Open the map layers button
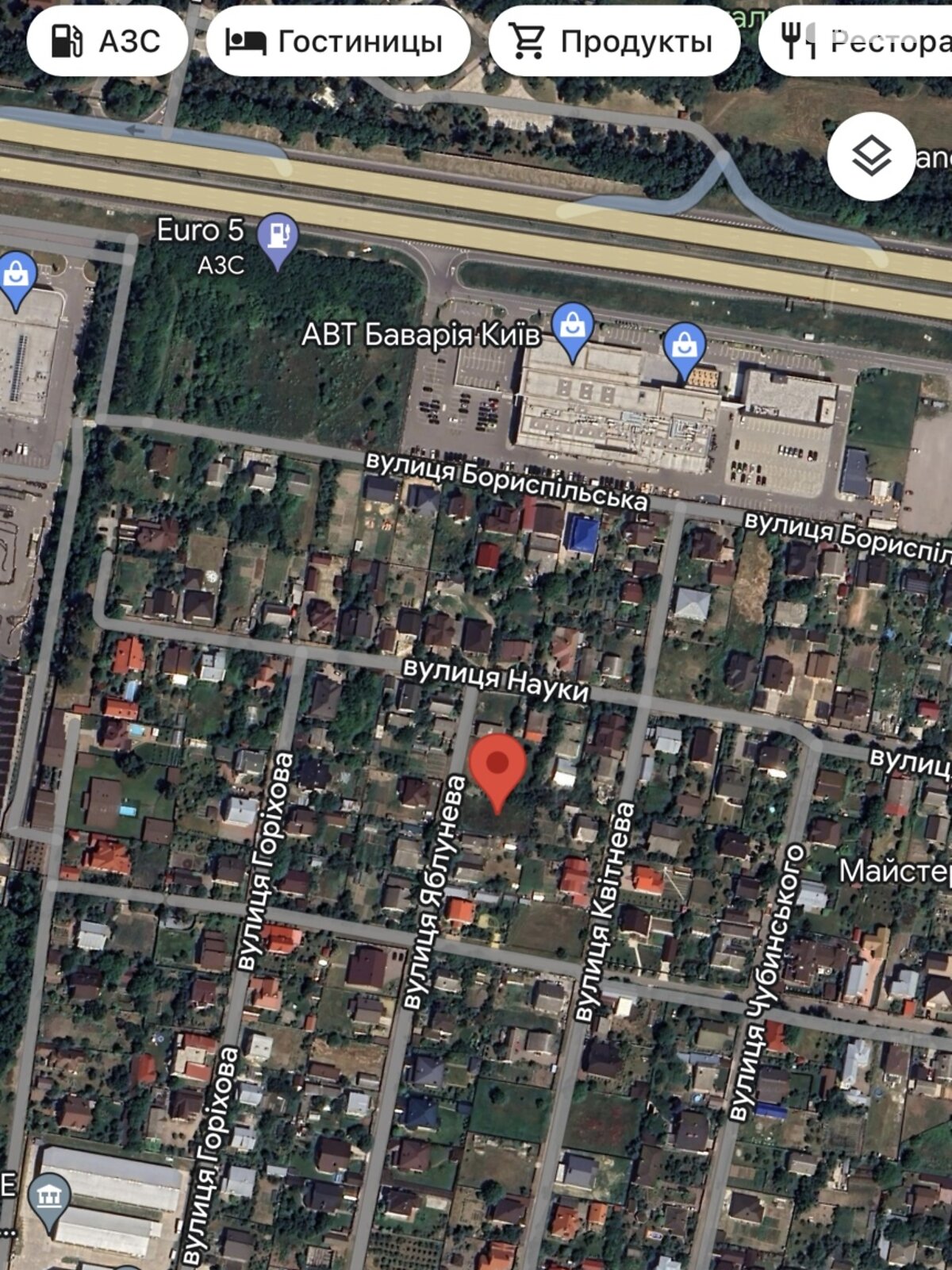The image size is (952, 1270). (871, 156)
